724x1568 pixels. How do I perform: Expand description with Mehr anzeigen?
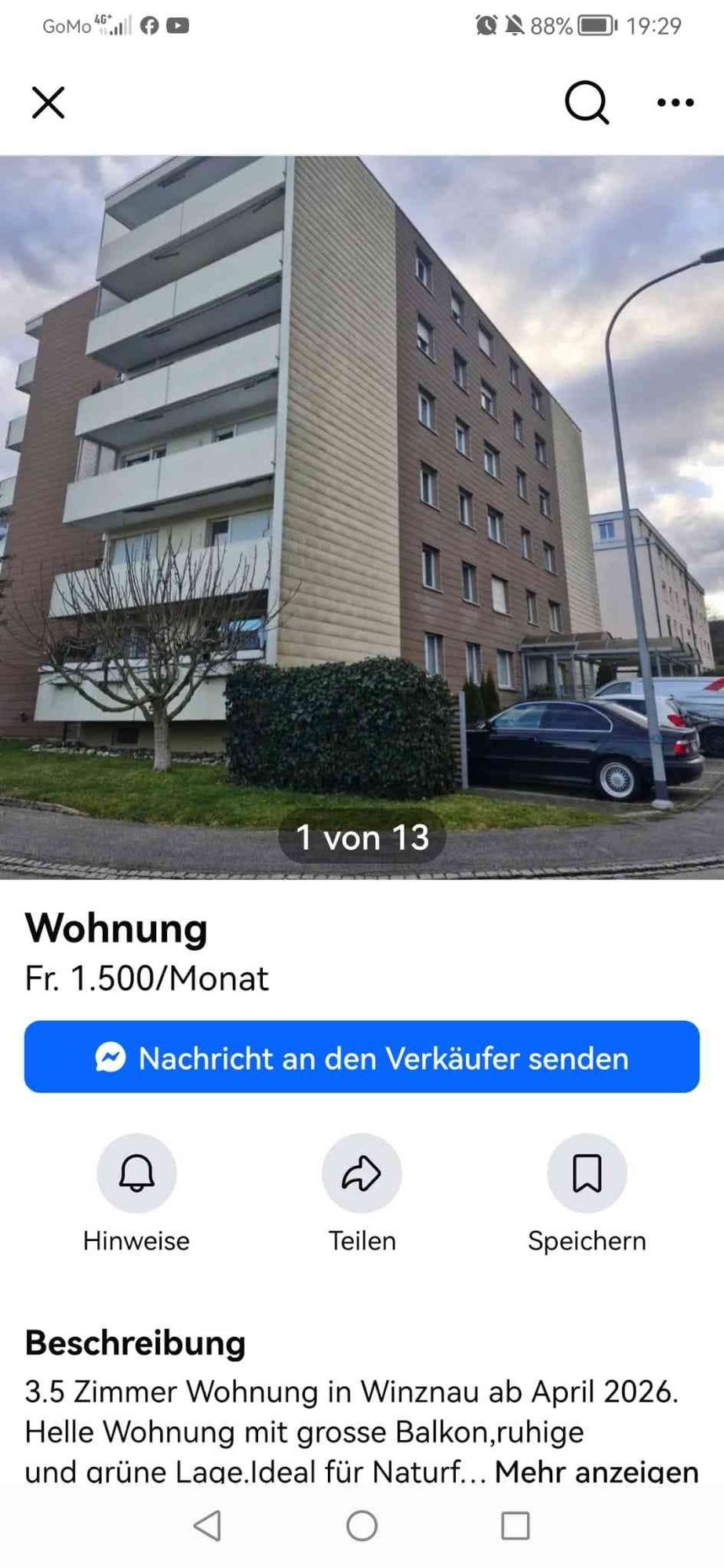[x=596, y=1472]
